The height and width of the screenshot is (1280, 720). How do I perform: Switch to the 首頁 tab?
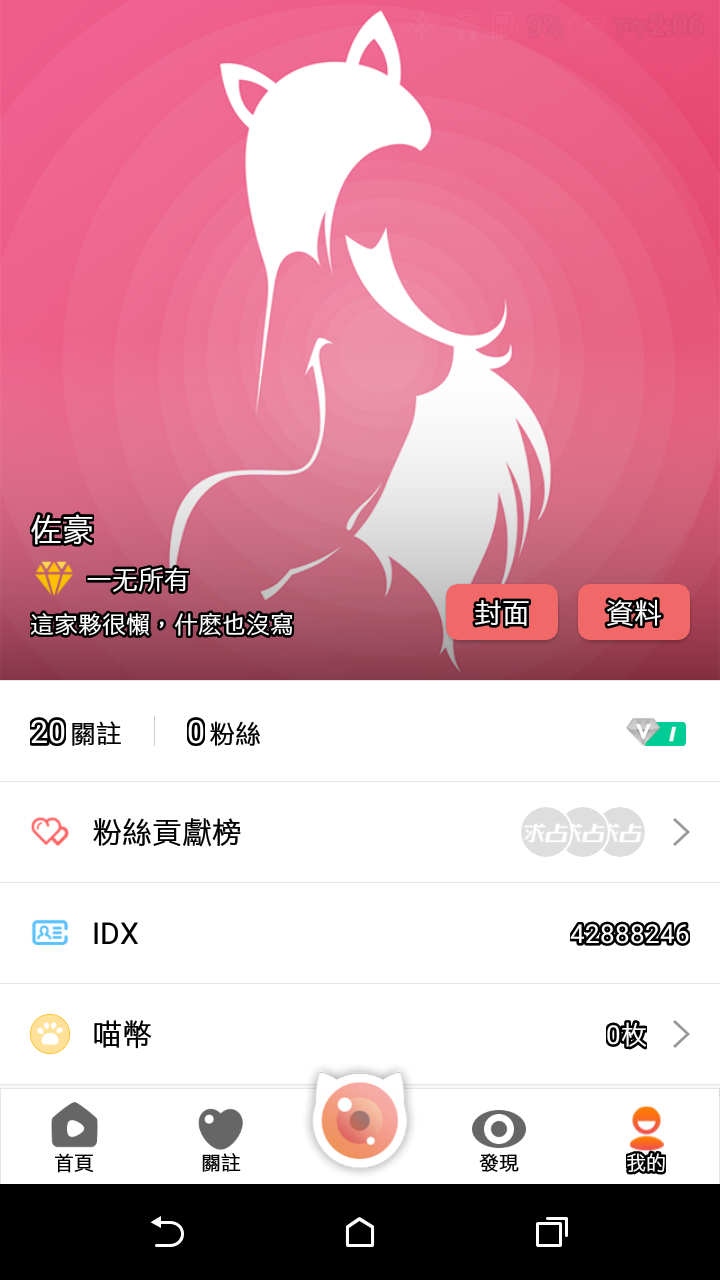click(x=74, y=1138)
